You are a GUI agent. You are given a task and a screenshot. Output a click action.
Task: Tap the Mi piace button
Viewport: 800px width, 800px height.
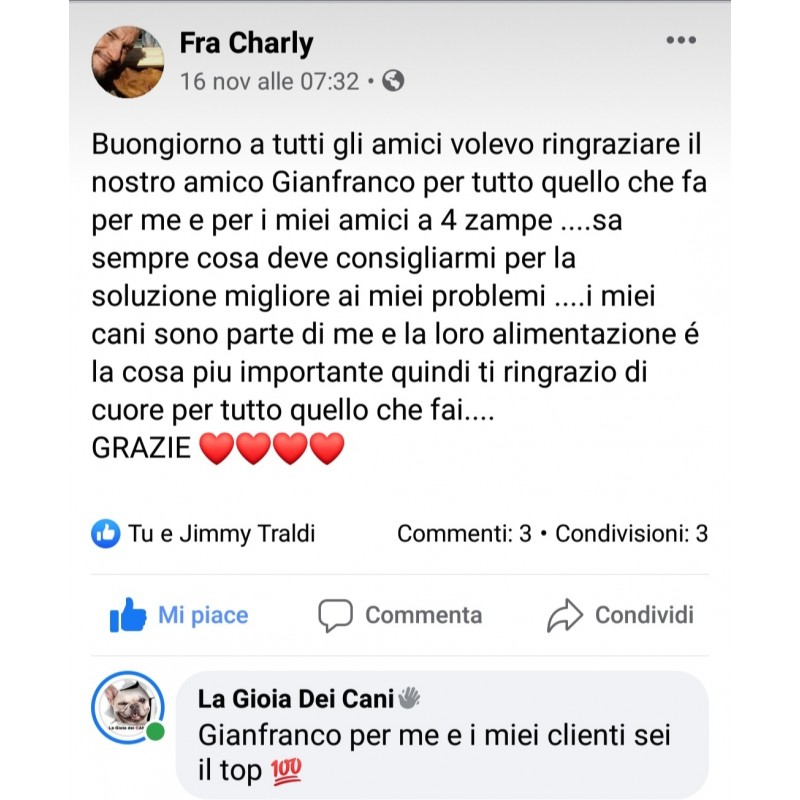click(180, 615)
